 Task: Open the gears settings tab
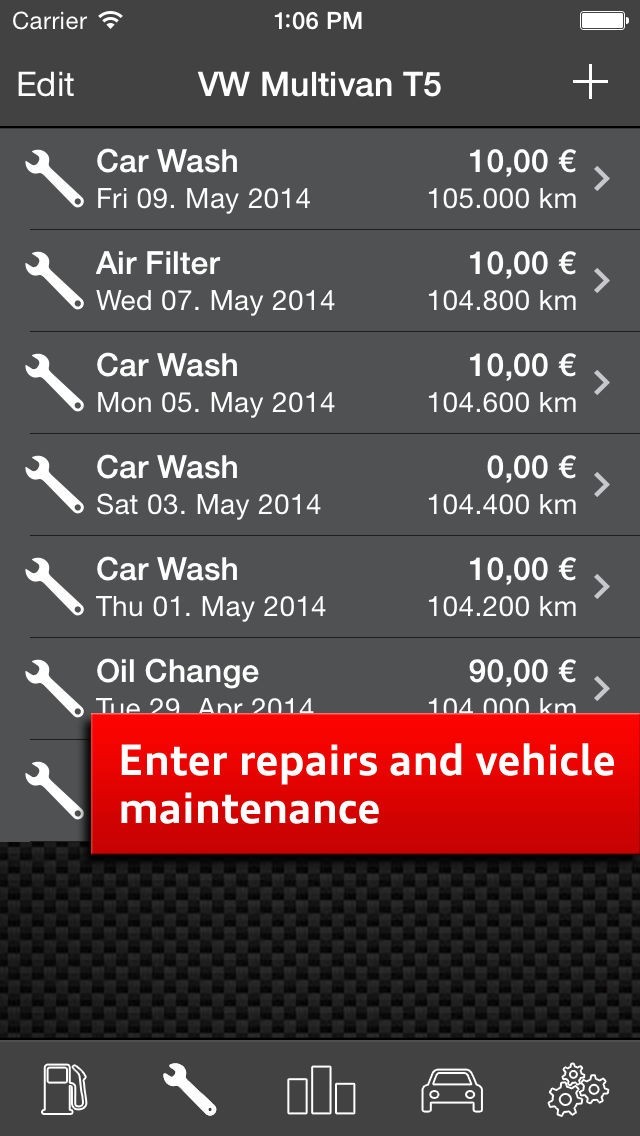pos(578,1089)
